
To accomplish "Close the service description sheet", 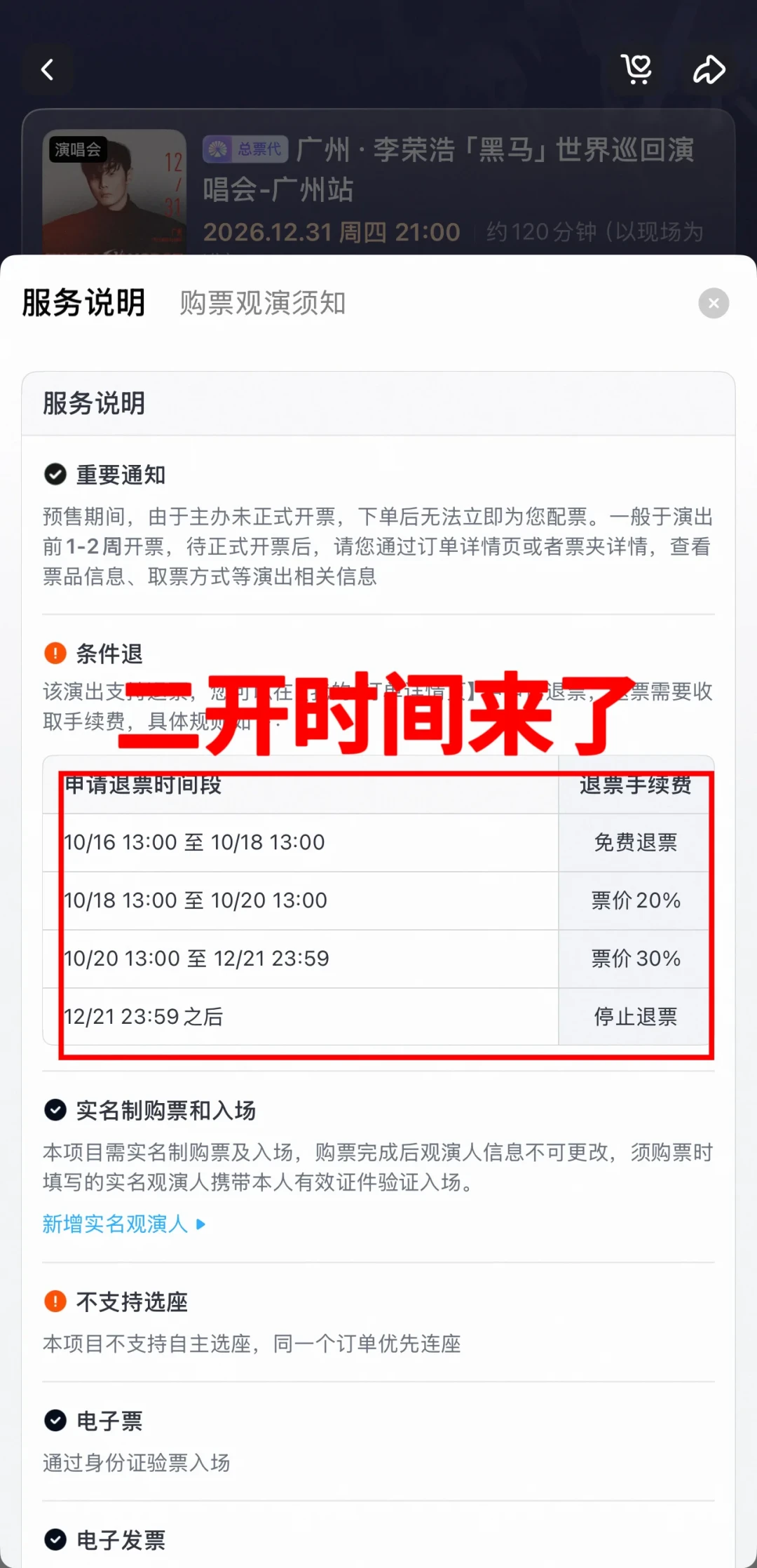I will (714, 303).
